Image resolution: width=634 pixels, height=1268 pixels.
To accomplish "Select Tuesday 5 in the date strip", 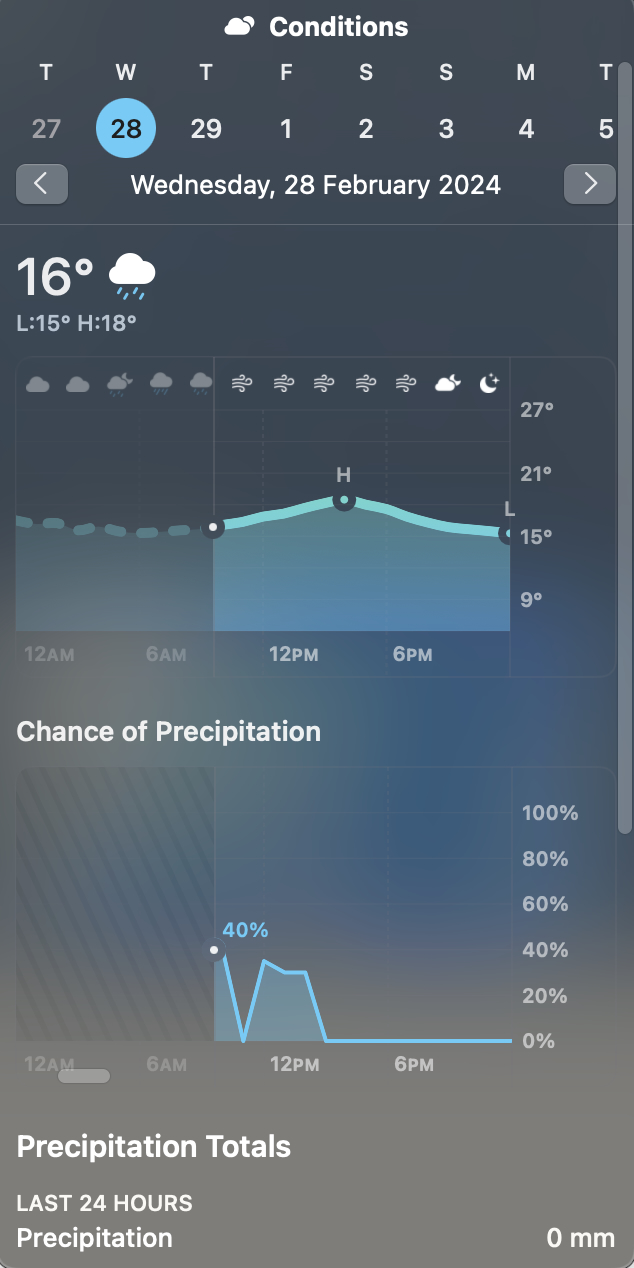I will tap(605, 129).
